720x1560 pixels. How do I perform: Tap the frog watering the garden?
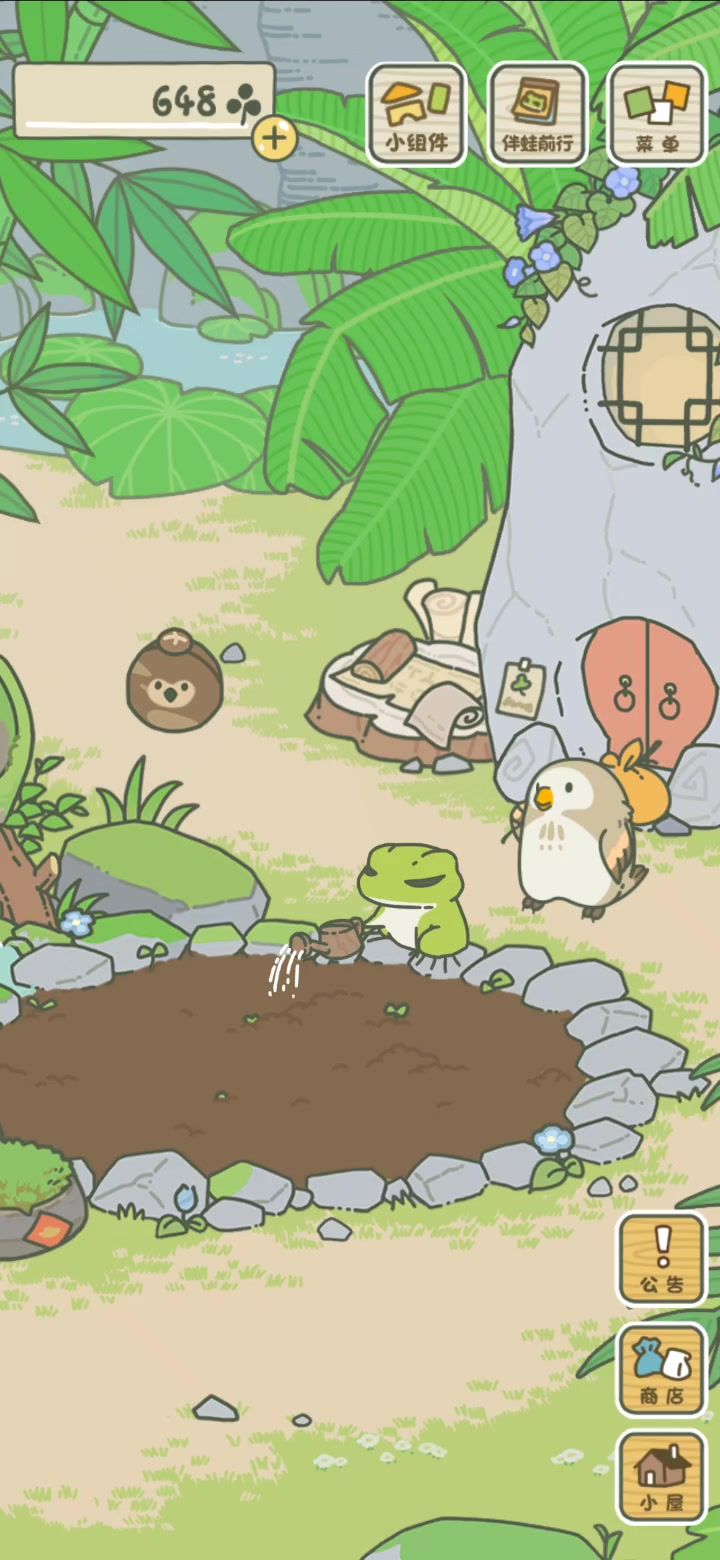click(410, 898)
